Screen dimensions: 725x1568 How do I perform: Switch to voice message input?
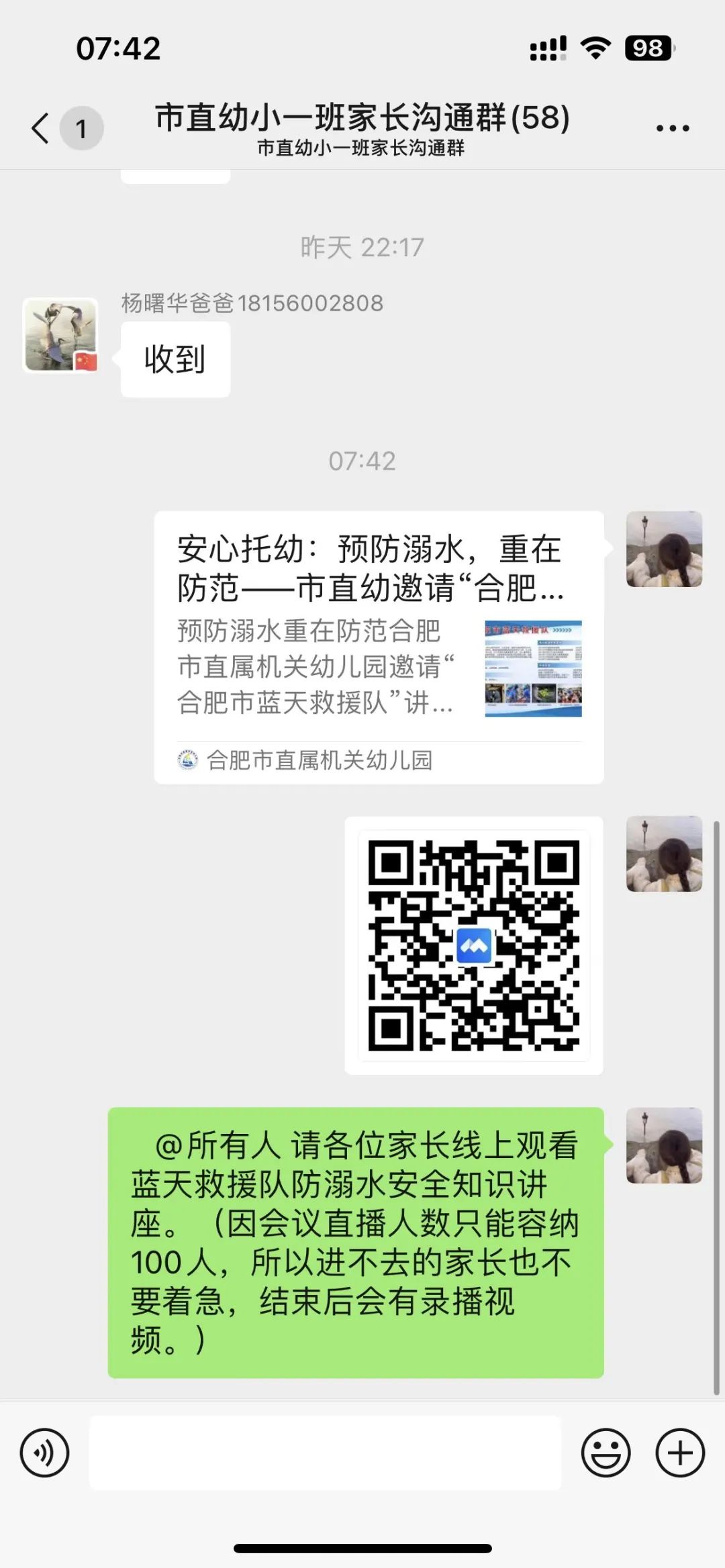coord(44,1453)
